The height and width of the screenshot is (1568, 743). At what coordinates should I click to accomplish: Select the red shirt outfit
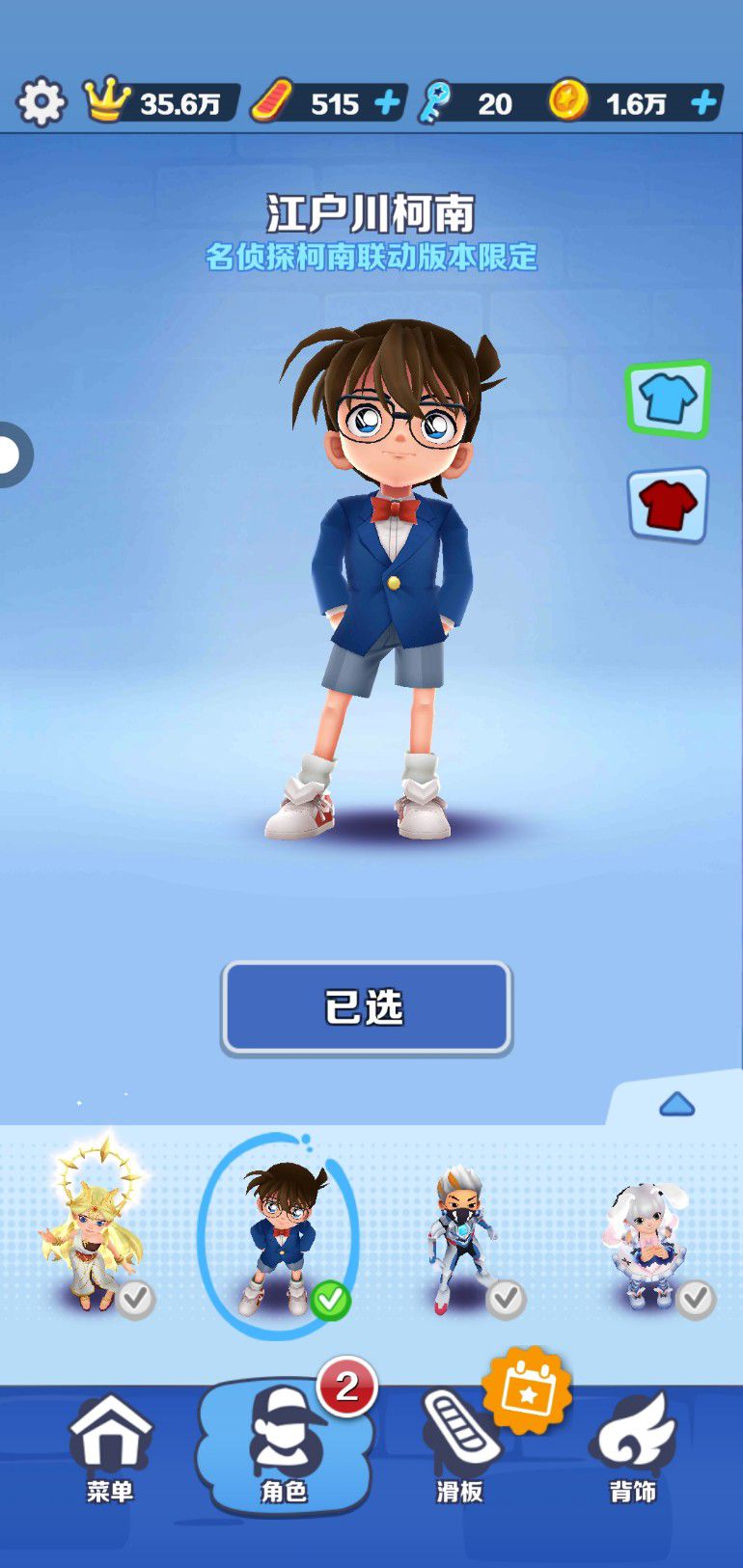pos(668,505)
